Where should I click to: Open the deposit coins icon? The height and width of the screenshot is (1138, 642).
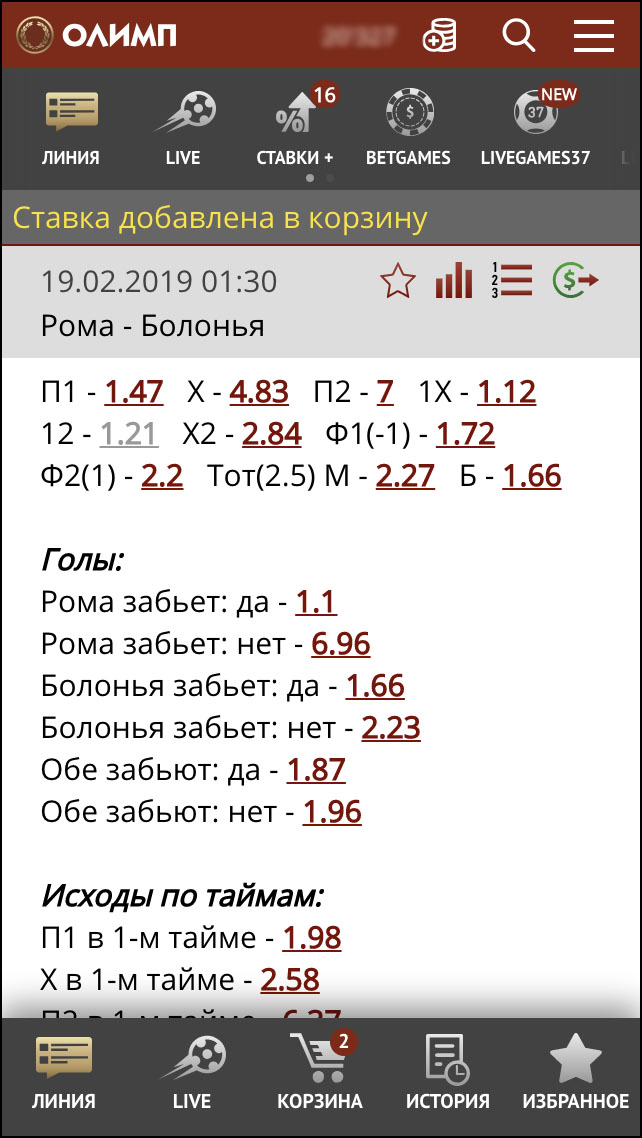(440, 36)
